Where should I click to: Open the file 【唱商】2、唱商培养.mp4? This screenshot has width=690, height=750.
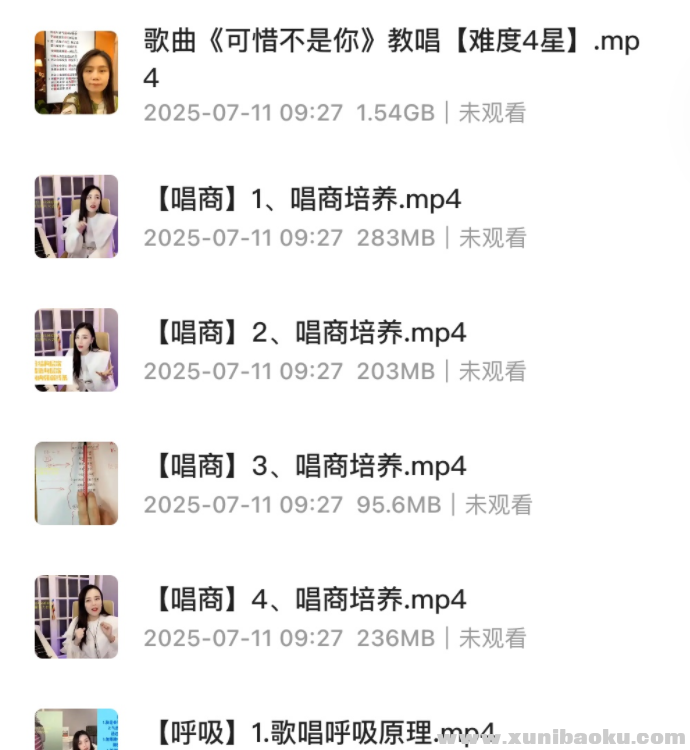point(306,333)
